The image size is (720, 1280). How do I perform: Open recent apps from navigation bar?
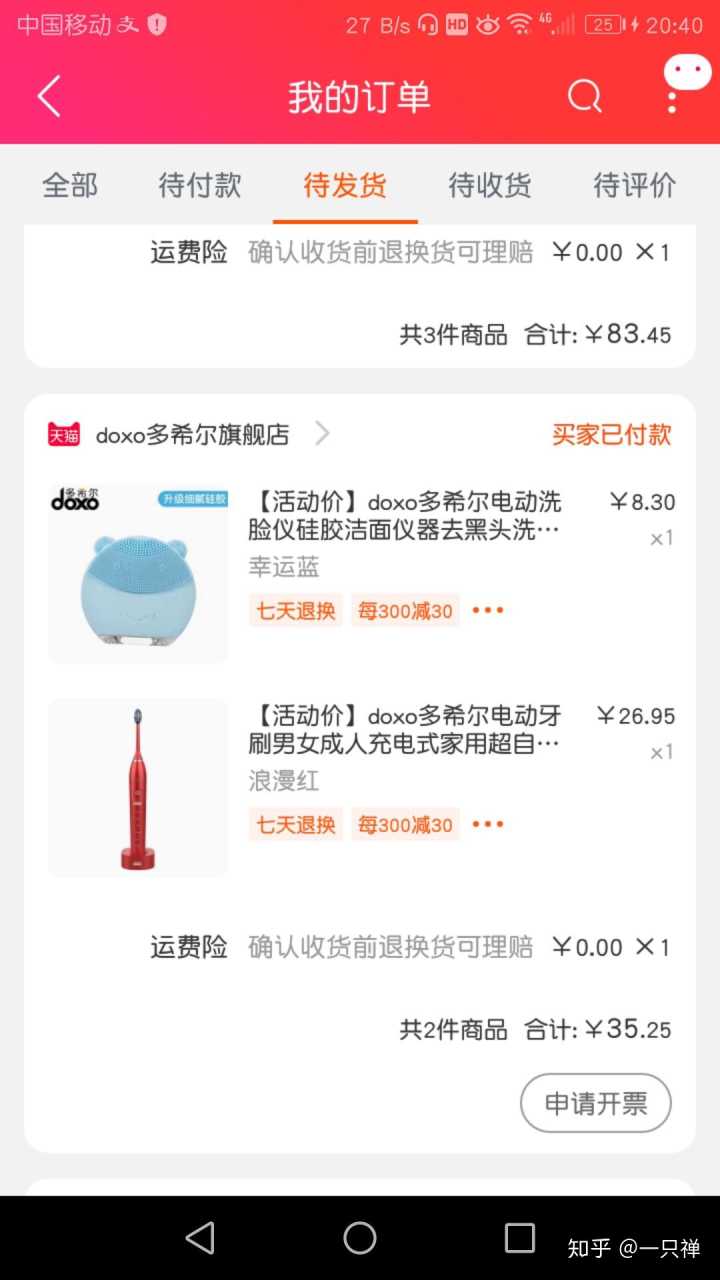520,1238
